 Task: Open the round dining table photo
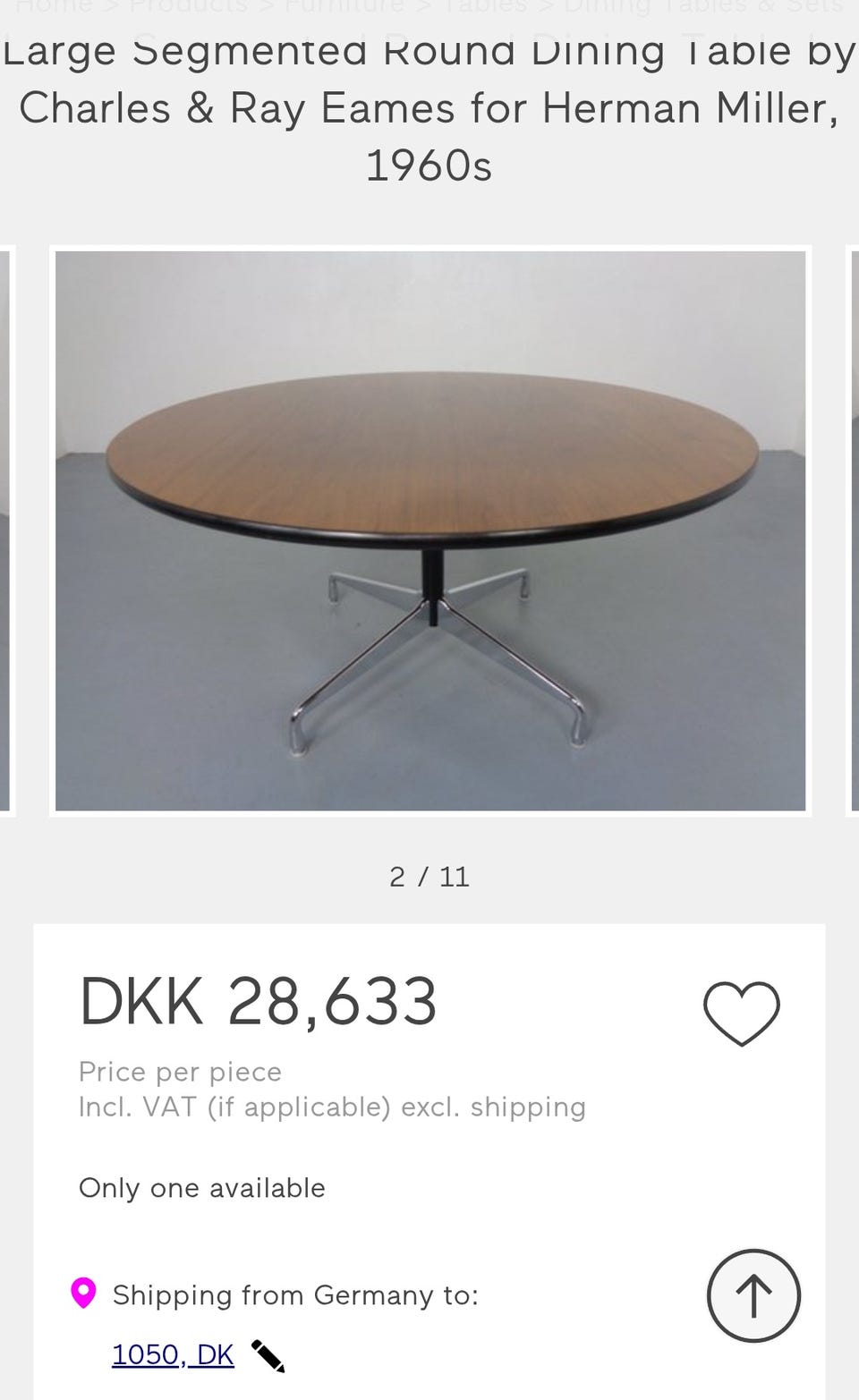pyautogui.click(x=430, y=530)
